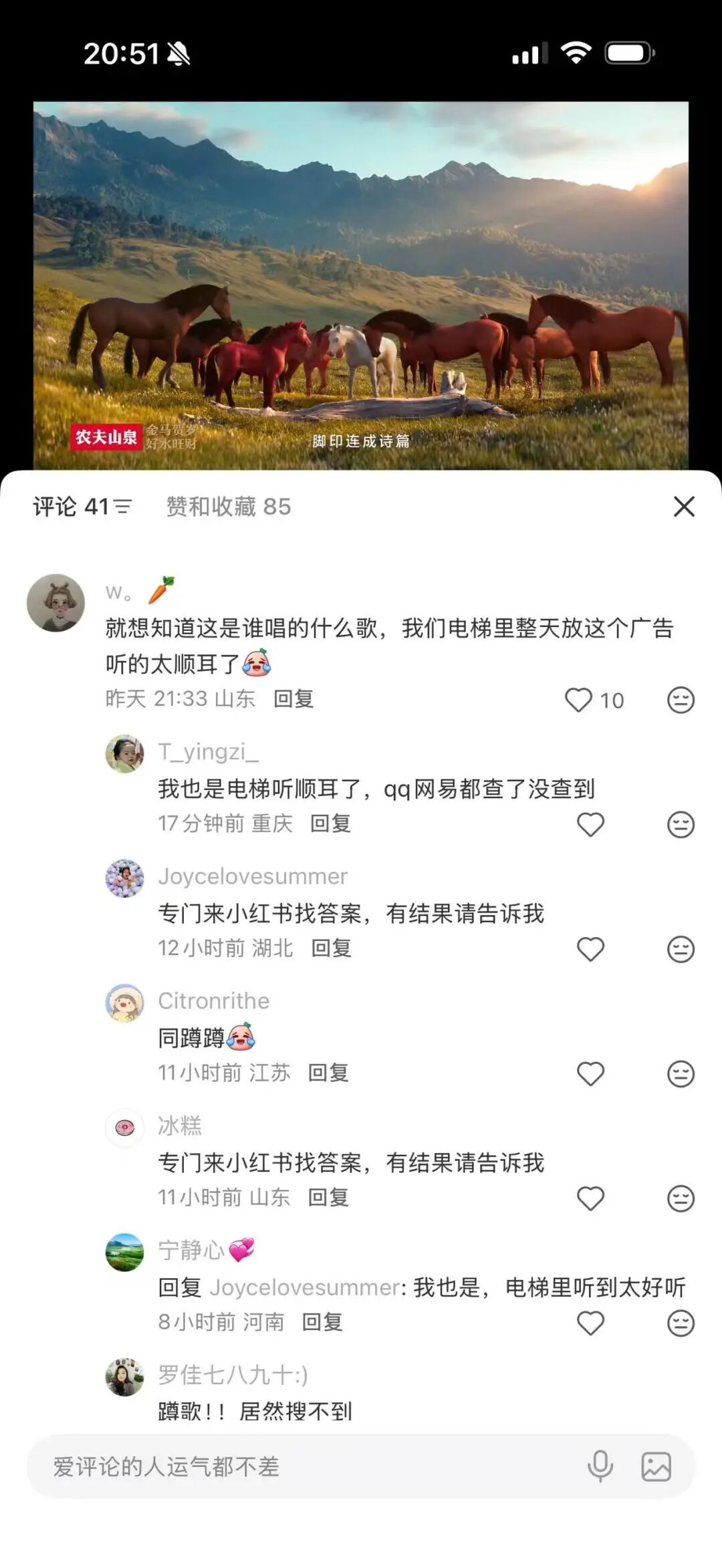Focus the 爱评论的人运气都不差 comment box
The height and width of the screenshot is (1568, 722).
[301, 1466]
